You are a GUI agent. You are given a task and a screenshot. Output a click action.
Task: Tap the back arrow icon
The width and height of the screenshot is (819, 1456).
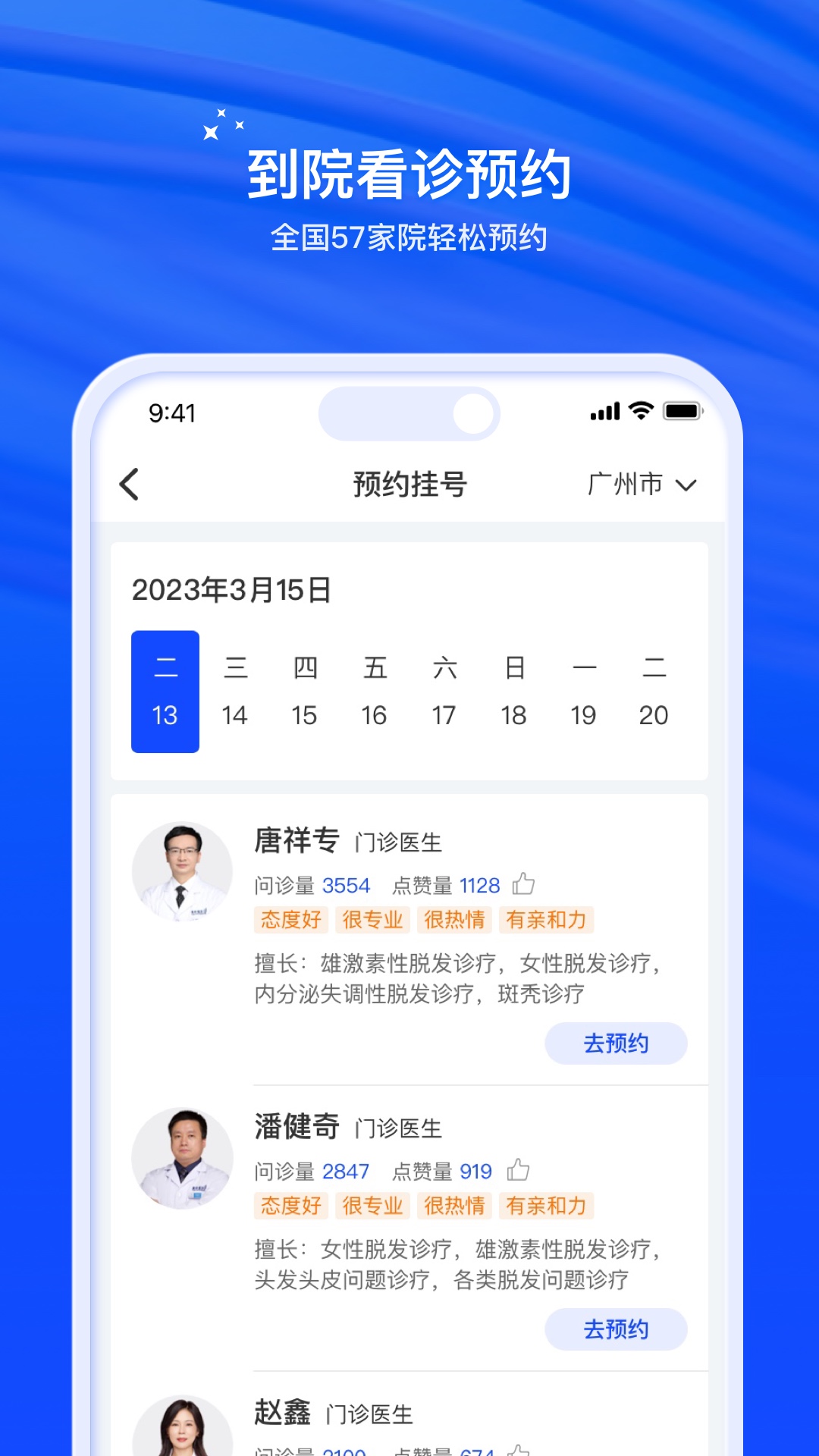click(130, 483)
